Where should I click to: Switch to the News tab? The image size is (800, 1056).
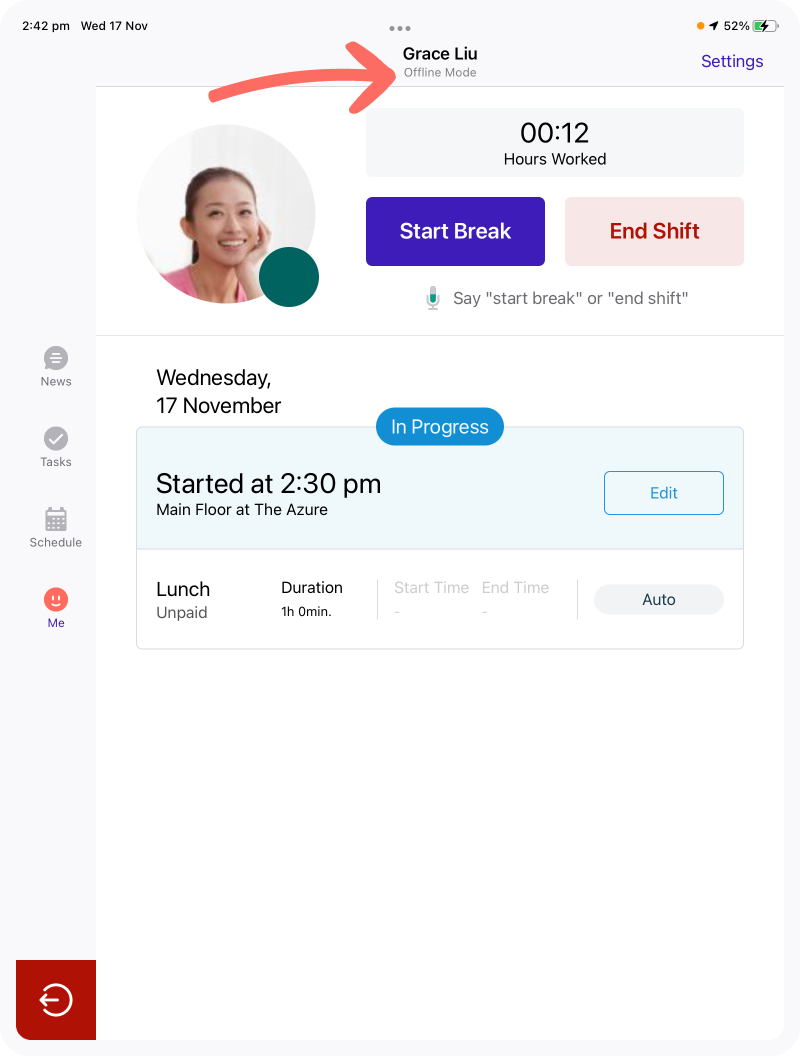[56, 366]
